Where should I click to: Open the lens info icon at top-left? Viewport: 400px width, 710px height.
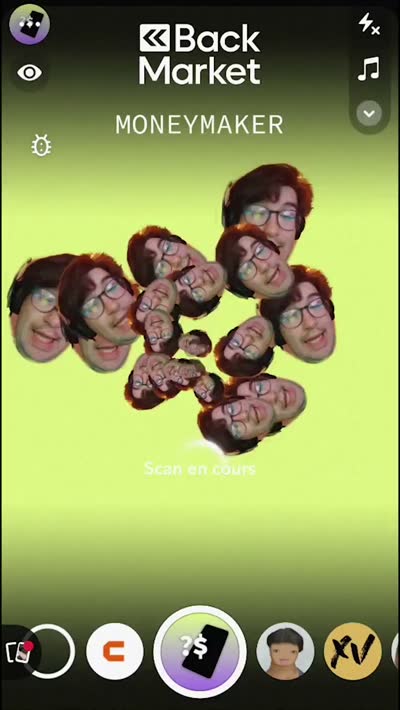(x=29, y=24)
